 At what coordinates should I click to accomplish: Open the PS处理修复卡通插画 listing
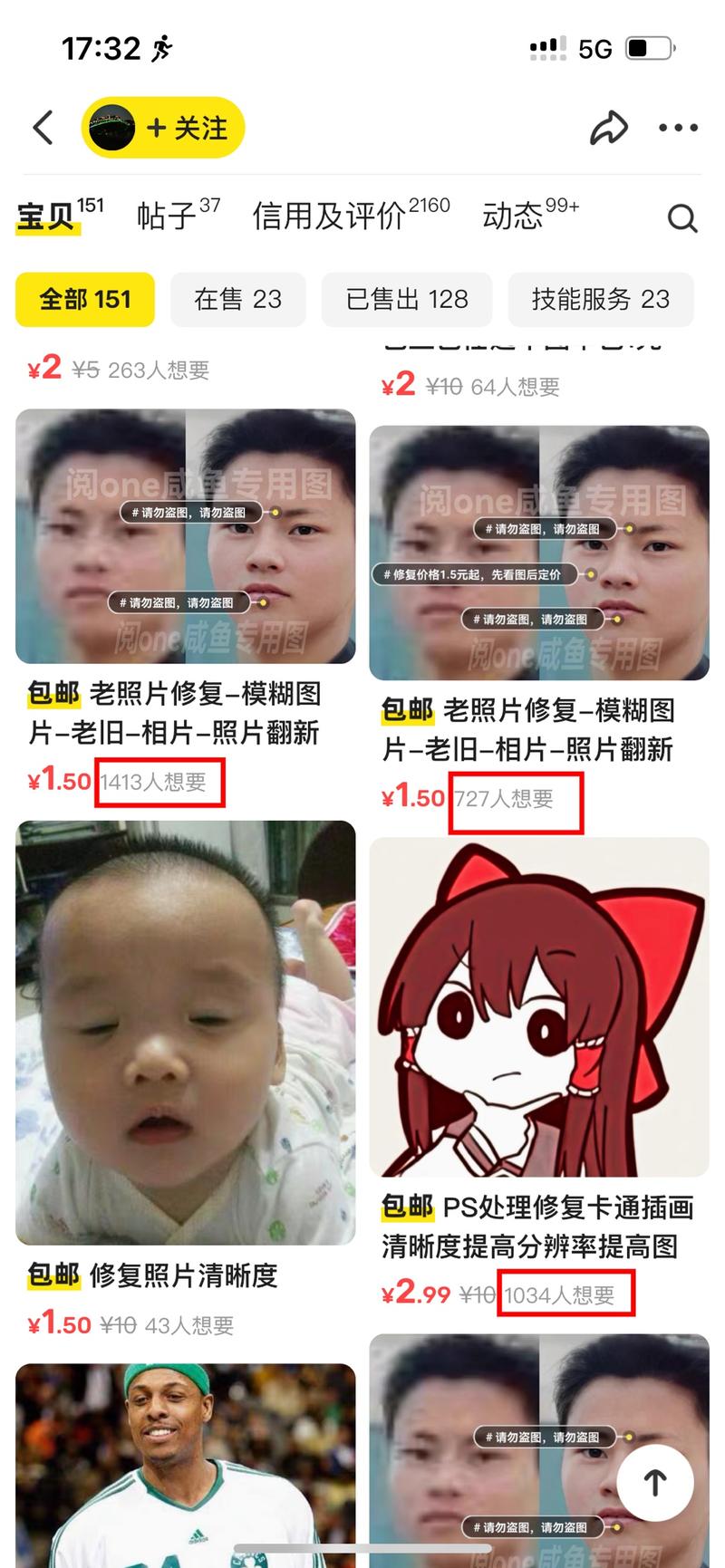coord(538,1007)
